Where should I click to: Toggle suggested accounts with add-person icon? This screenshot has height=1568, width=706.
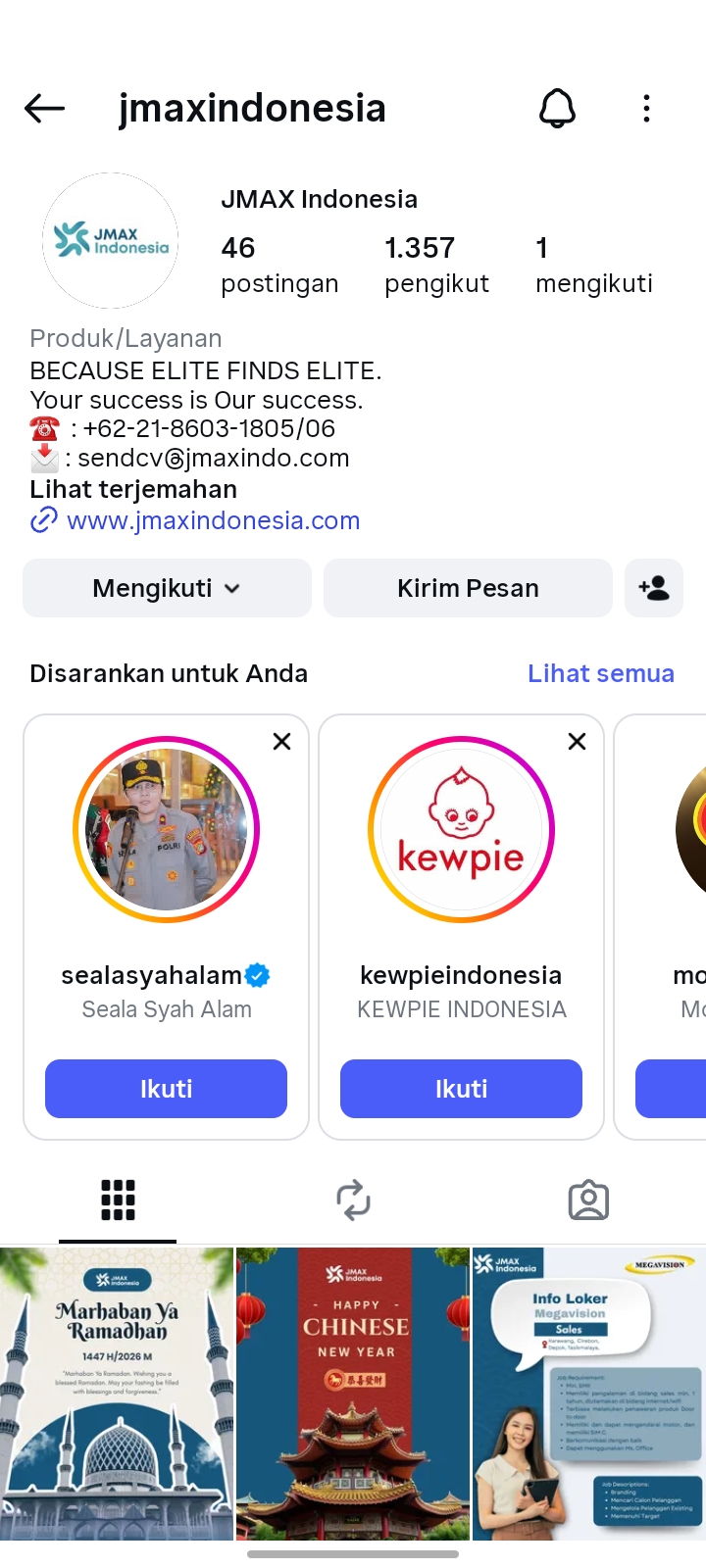pyautogui.click(x=654, y=588)
